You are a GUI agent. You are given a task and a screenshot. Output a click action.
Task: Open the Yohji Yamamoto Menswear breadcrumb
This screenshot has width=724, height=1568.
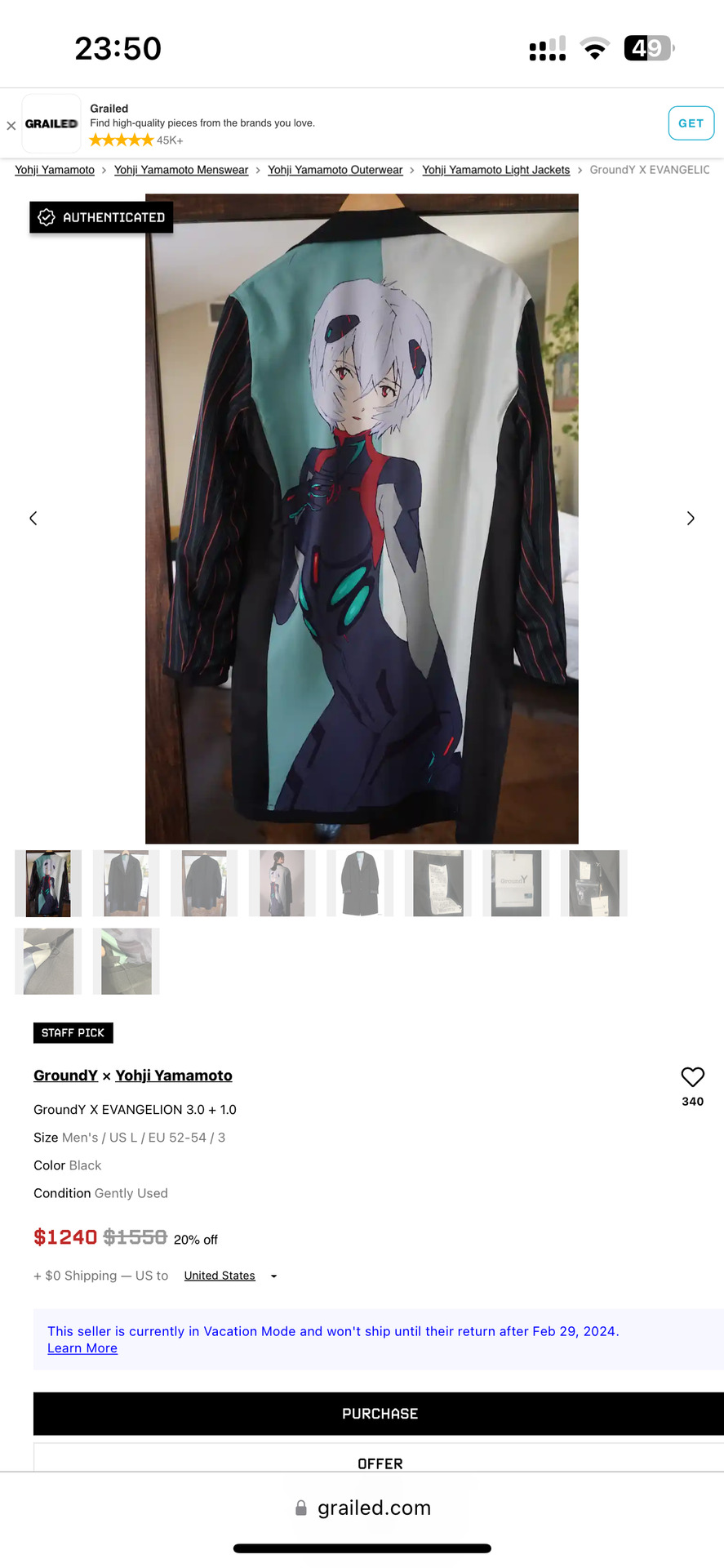click(x=181, y=170)
